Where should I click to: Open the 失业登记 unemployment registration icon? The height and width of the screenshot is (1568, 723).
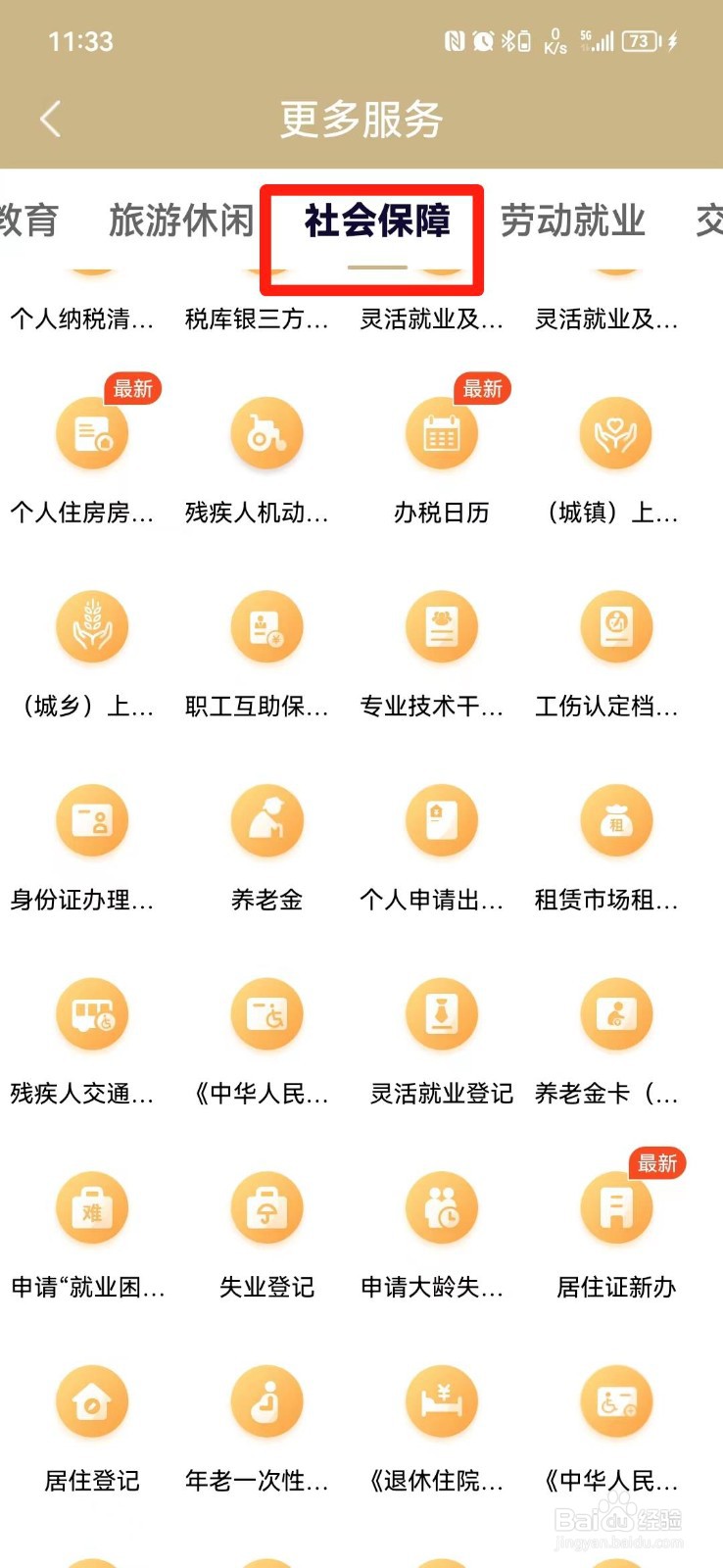tap(266, 1207)
